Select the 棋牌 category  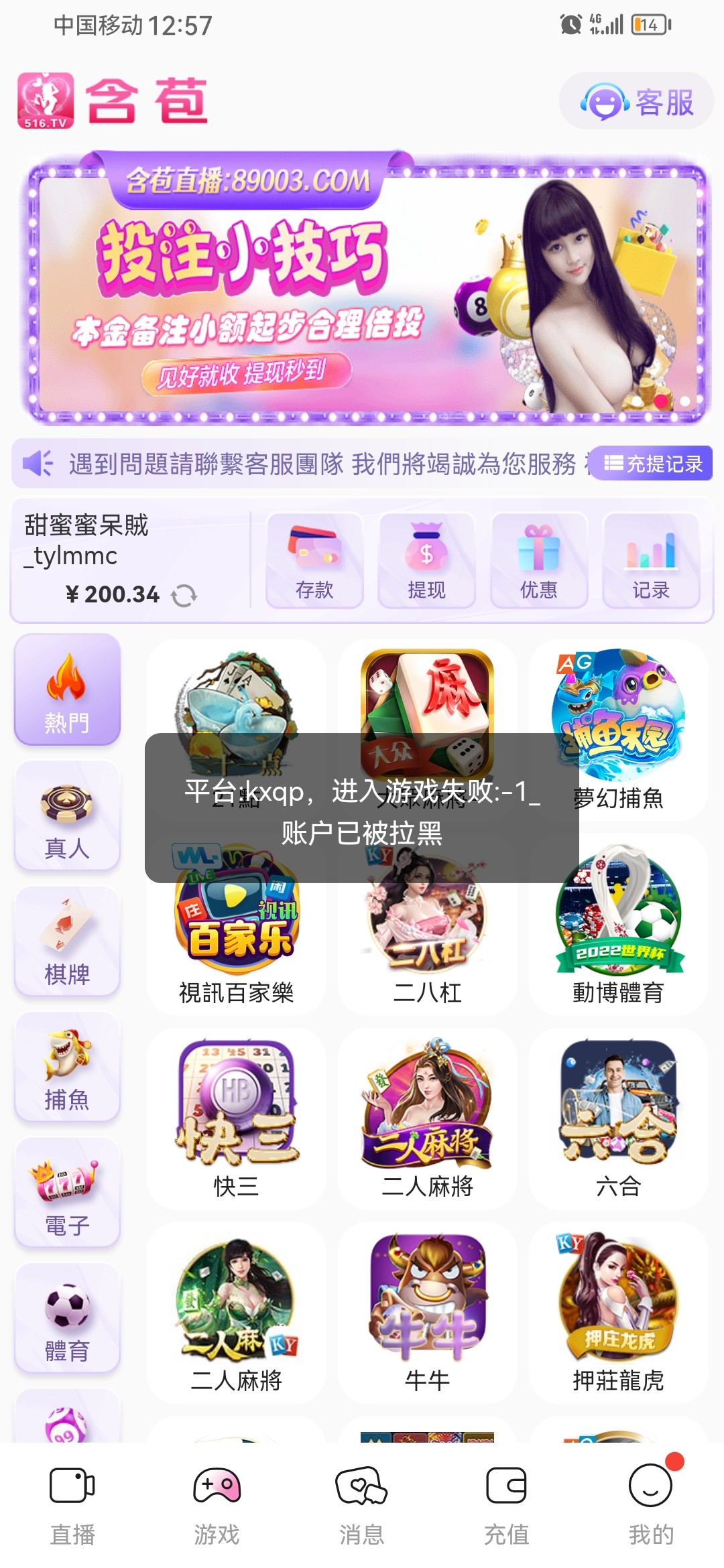click(x=67, y=941)
